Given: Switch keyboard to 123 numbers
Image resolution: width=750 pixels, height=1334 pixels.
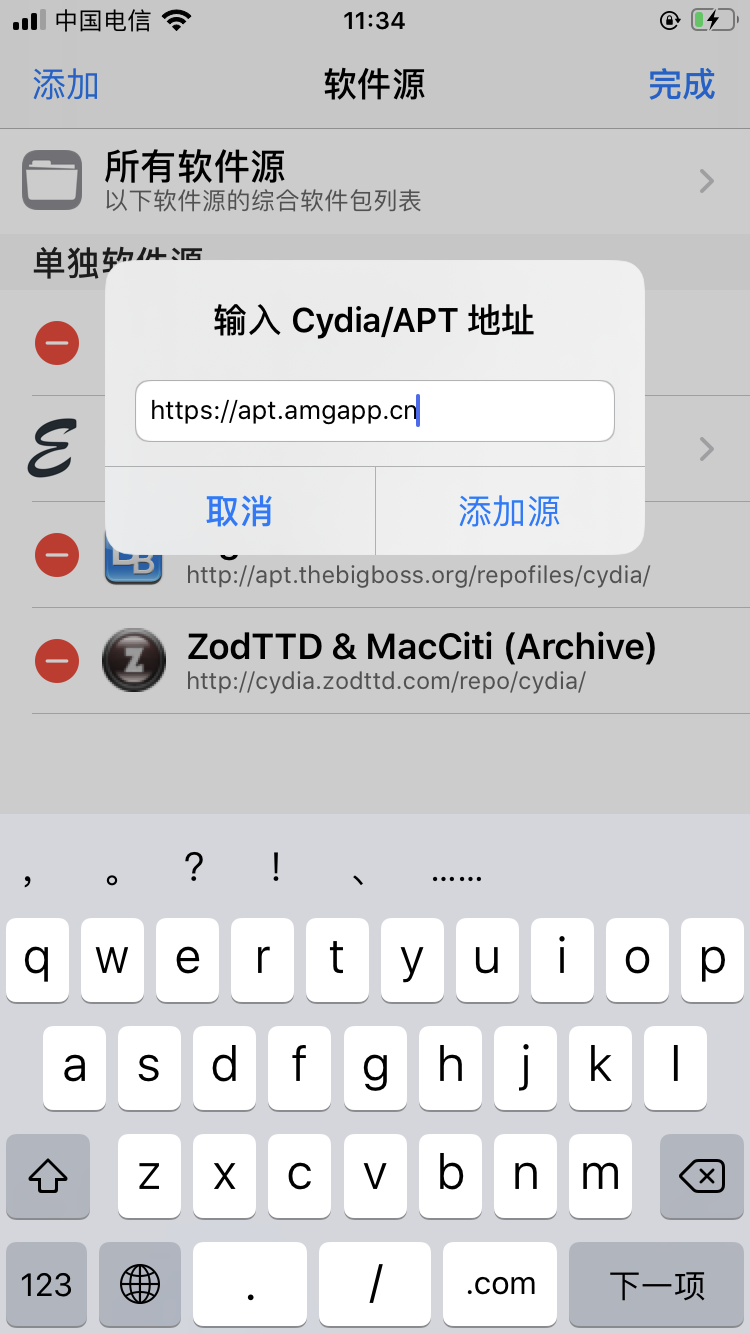Looking at the screenshot, I should pyautogui.click(x=47, y=1284).
